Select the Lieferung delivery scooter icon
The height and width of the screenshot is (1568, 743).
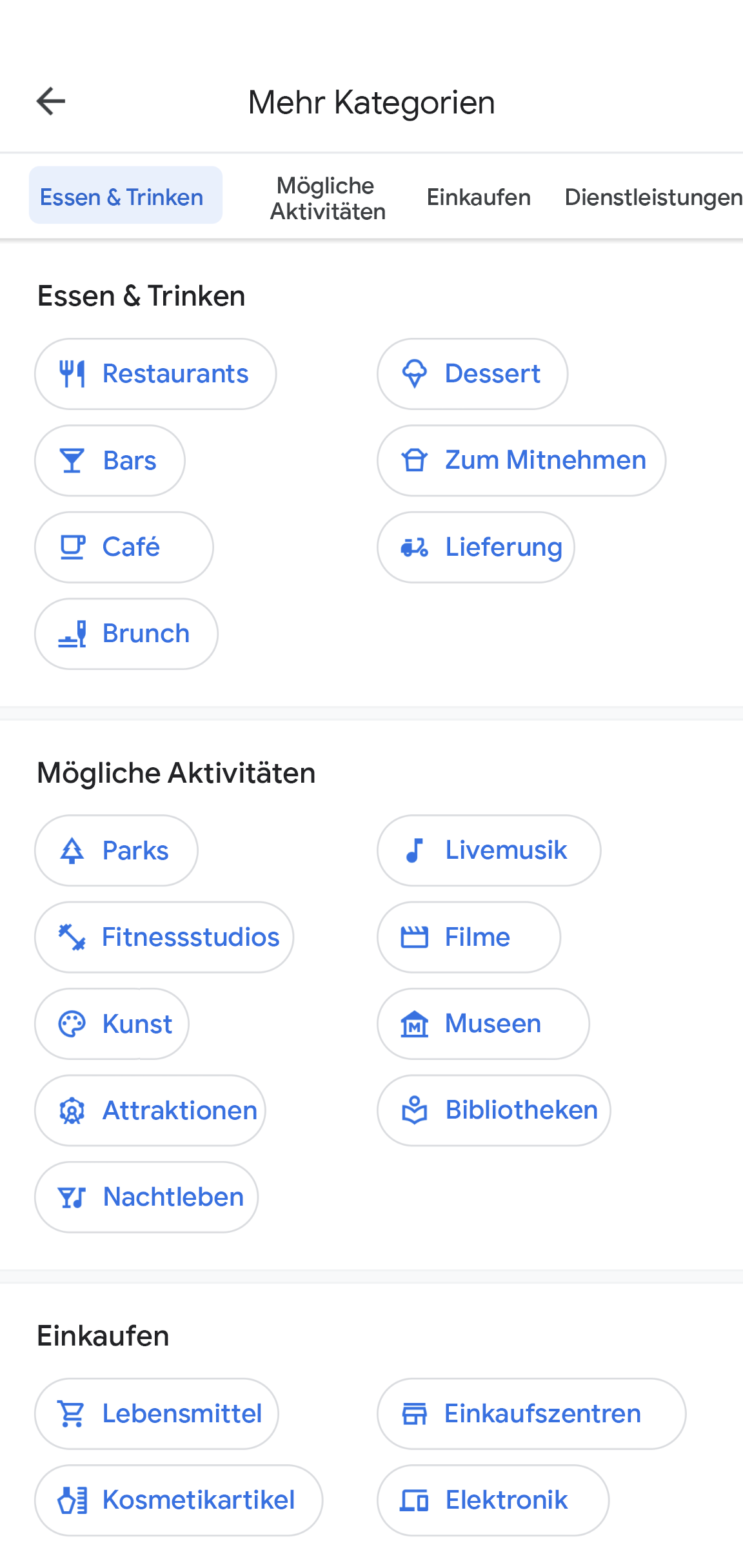tap(415, 547)
